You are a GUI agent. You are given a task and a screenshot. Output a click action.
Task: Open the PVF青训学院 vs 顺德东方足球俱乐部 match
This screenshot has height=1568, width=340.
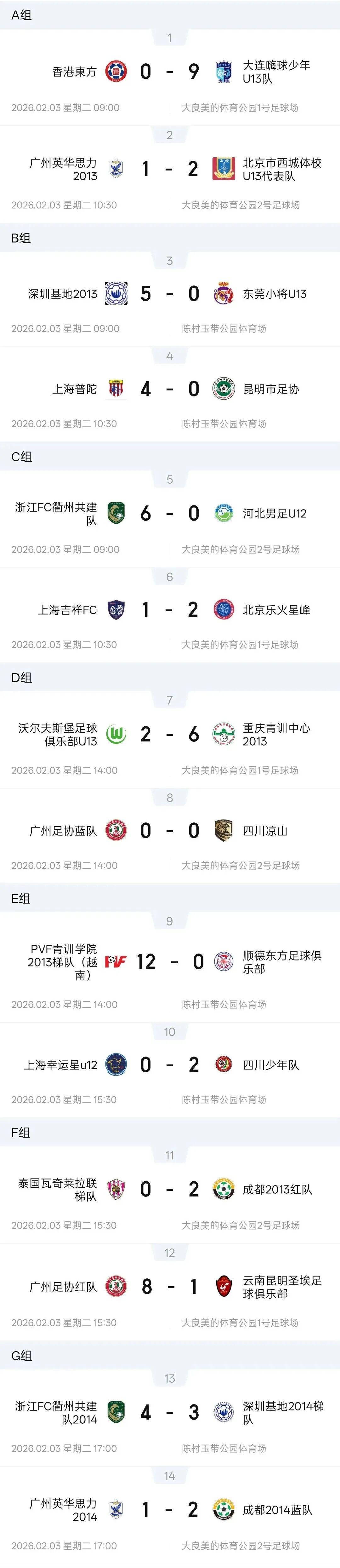170,962
